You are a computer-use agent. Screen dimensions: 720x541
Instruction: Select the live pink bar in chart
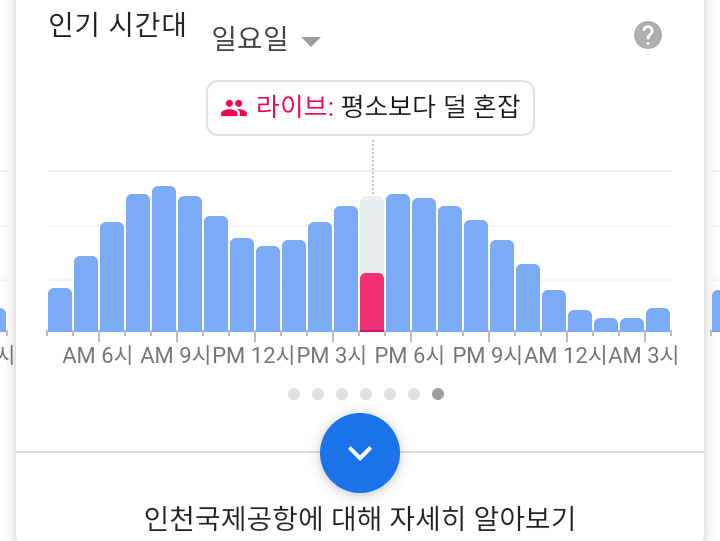pos(372,302)
